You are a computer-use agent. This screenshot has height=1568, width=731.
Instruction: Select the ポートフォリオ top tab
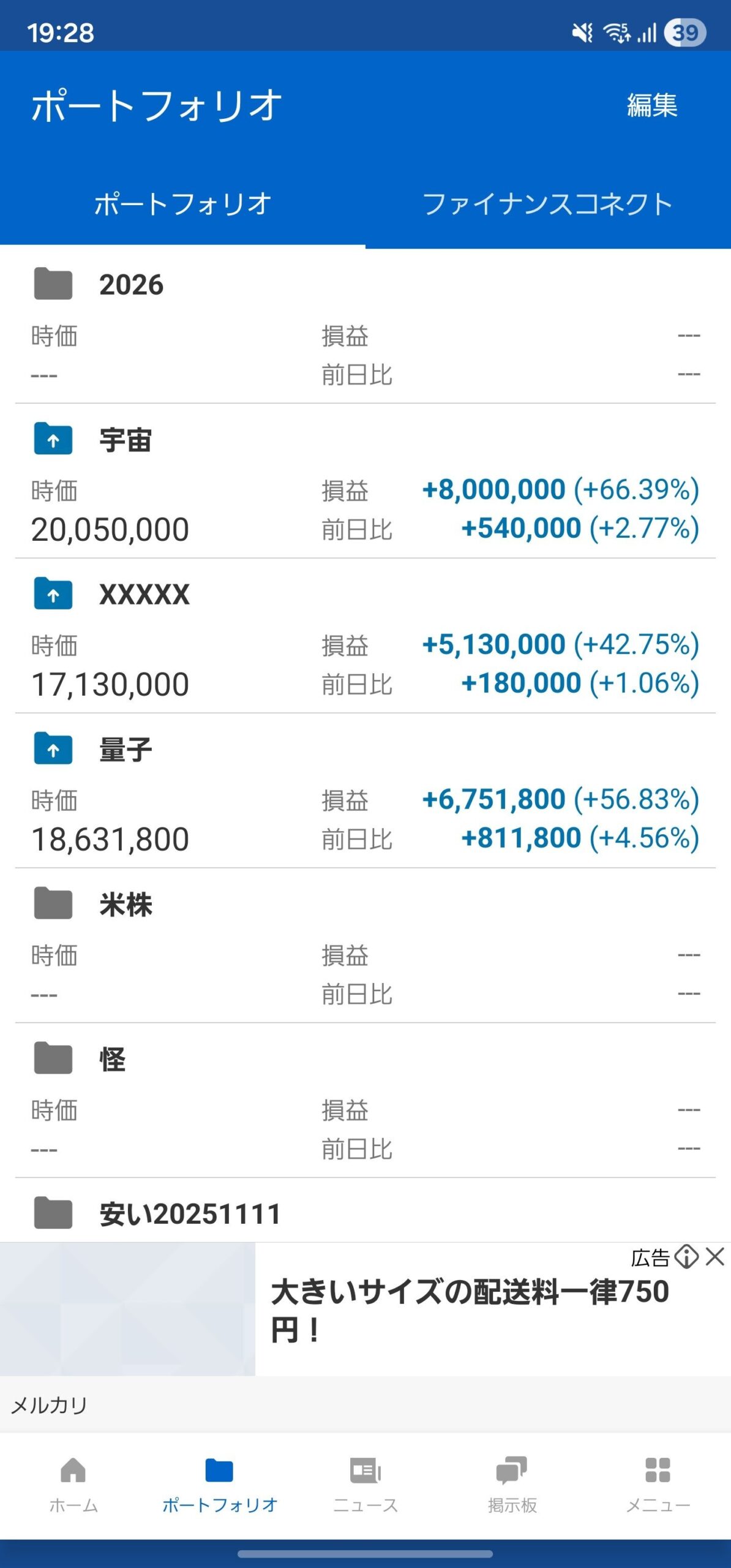tap(182, 204)
